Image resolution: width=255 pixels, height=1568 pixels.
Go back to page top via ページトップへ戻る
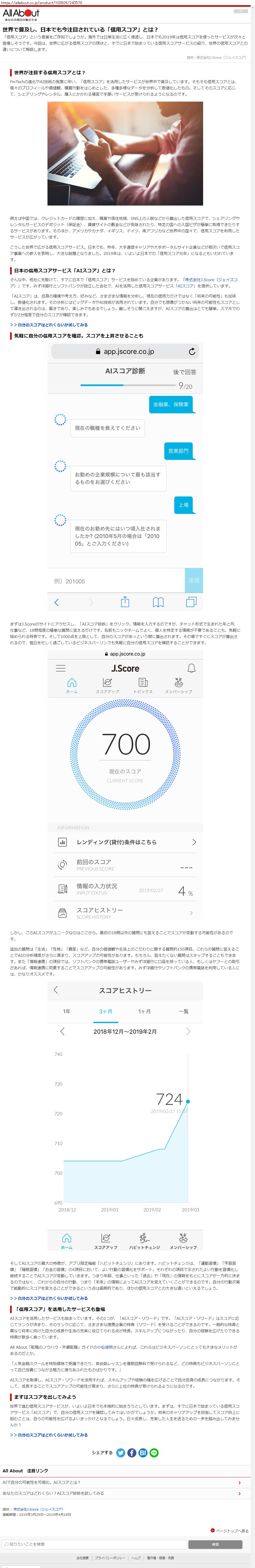(x=230, y=1530)
